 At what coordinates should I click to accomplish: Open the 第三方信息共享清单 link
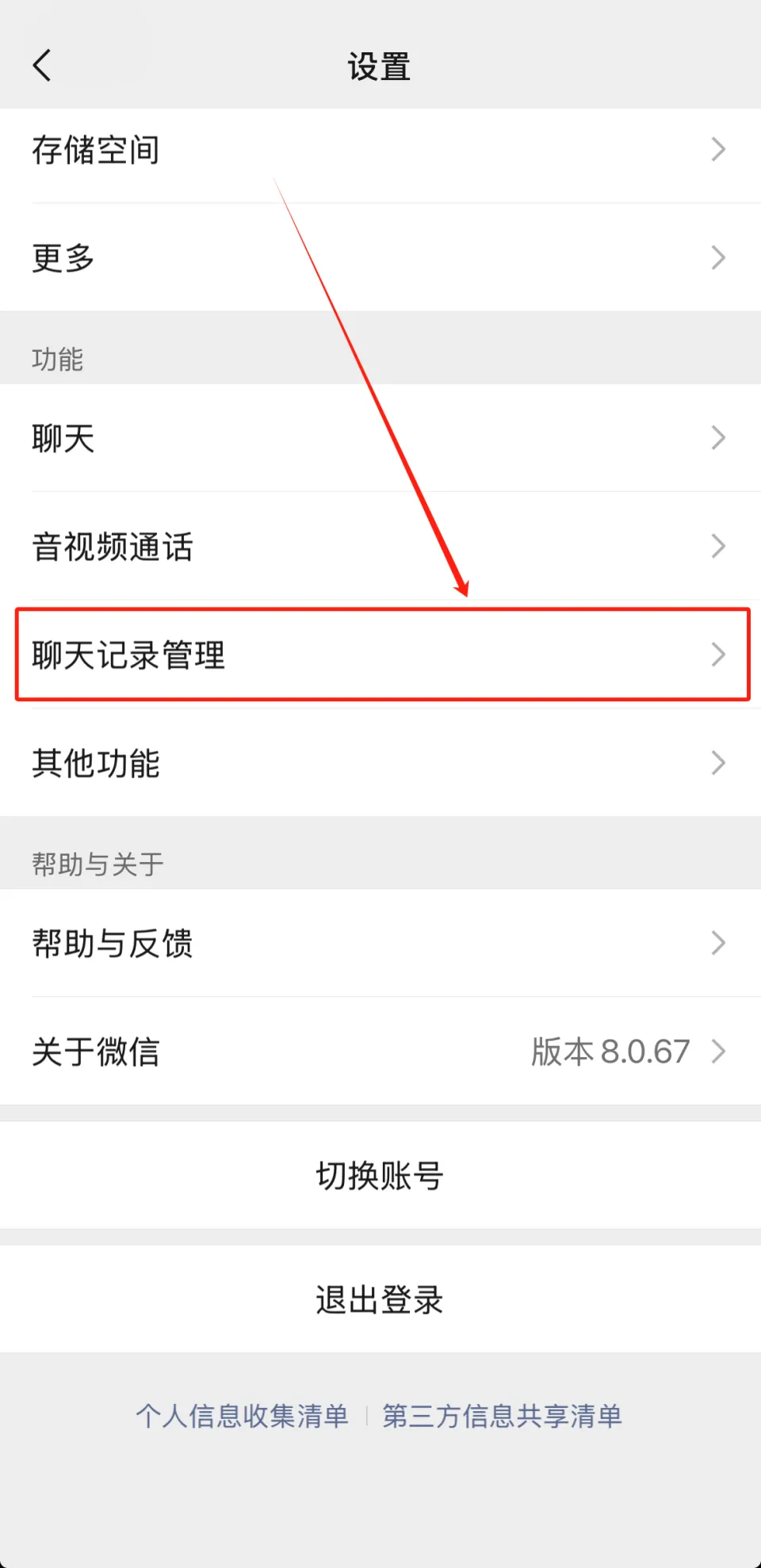coord(502,1416)
